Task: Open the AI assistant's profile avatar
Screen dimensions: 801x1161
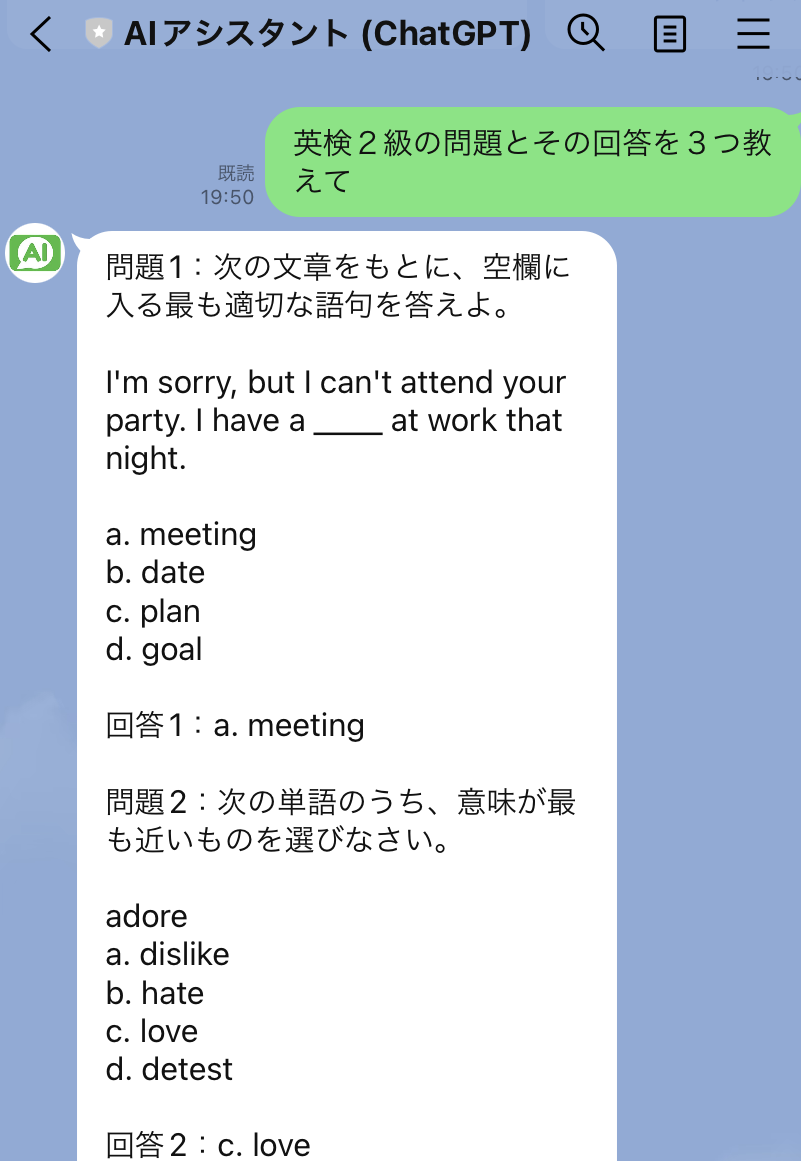Action: 36,253
